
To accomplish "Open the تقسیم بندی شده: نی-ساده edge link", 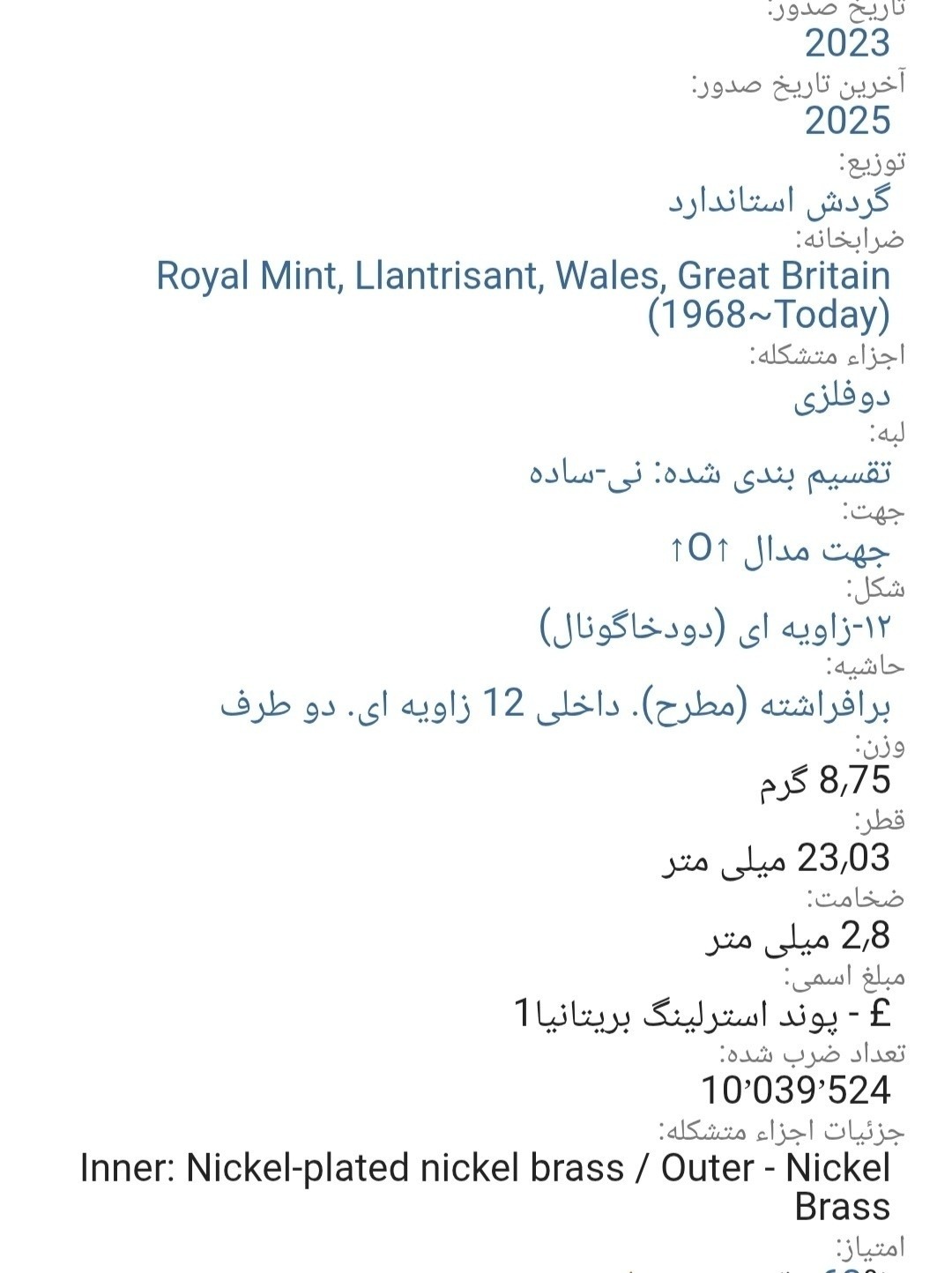I will coord(710,473).
